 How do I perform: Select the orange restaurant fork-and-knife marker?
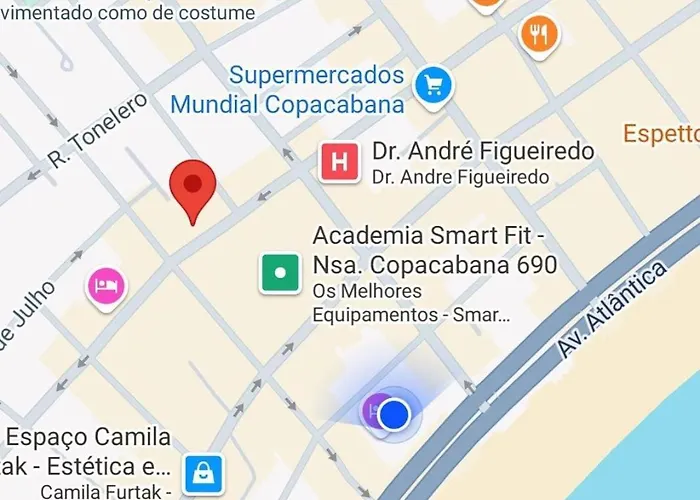pos(539,35)
